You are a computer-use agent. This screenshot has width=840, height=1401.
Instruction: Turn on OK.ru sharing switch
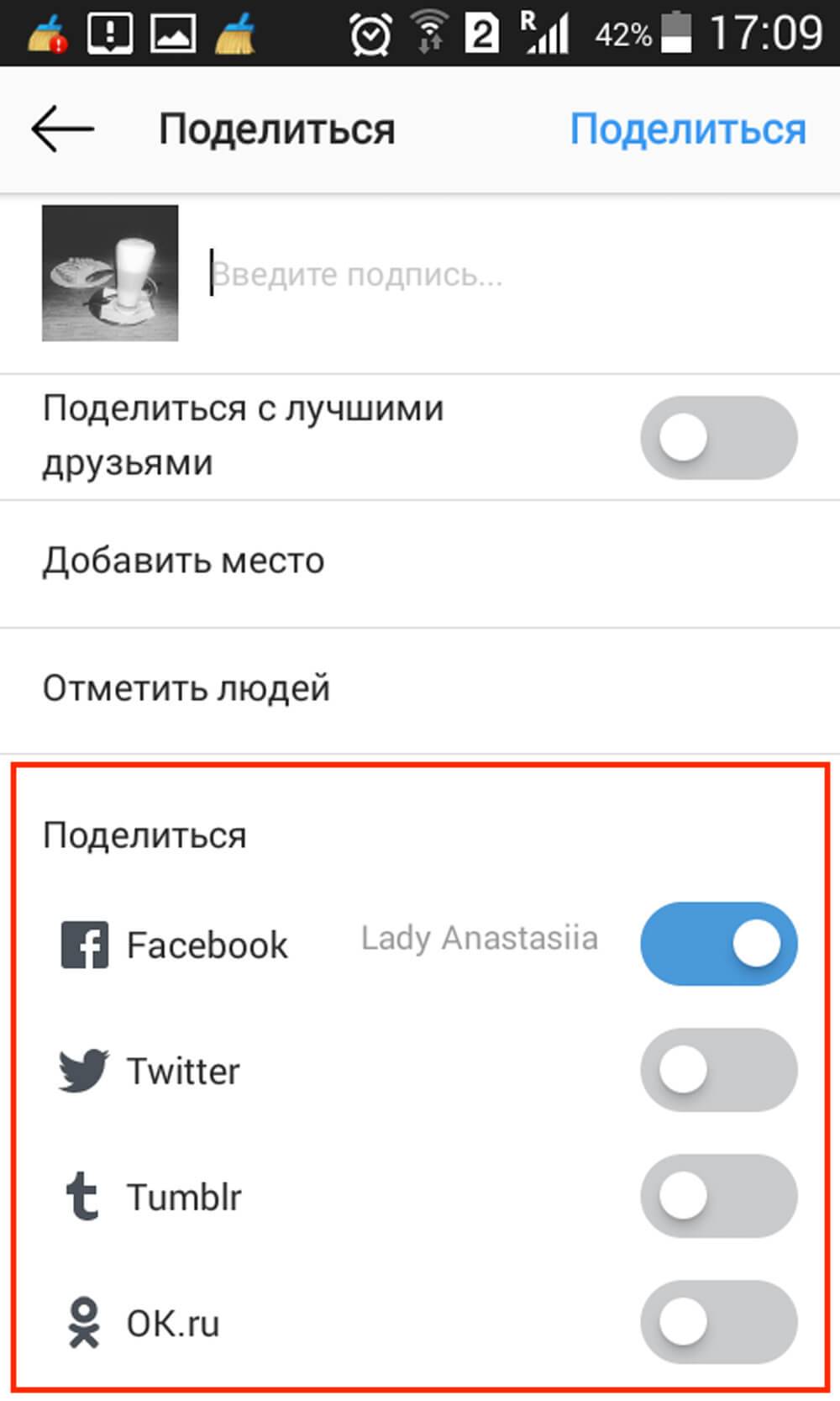(x=718, y=1322)
